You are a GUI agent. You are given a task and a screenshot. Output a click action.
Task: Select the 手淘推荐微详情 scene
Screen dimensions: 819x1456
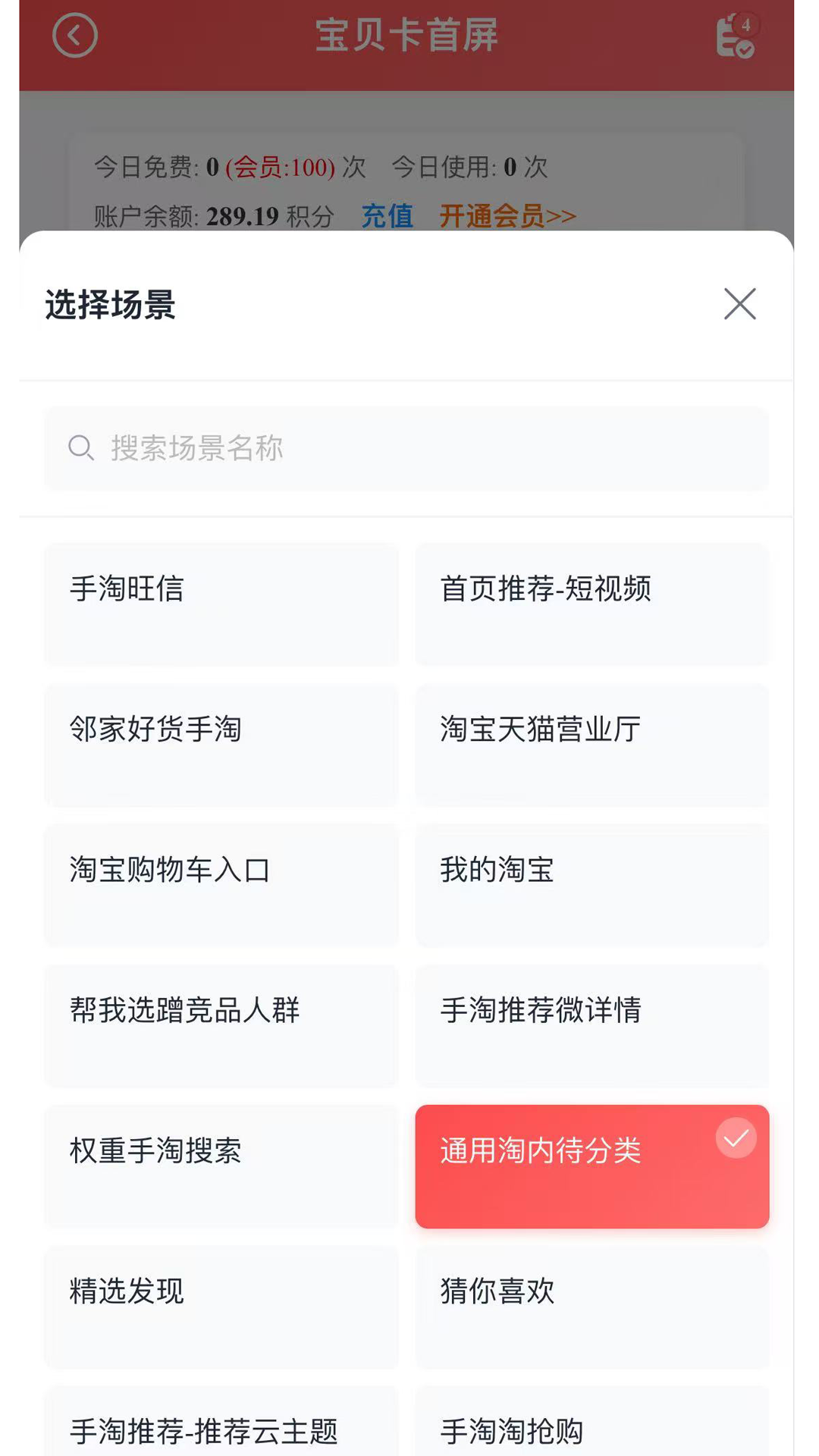(x=591, y=1026)
